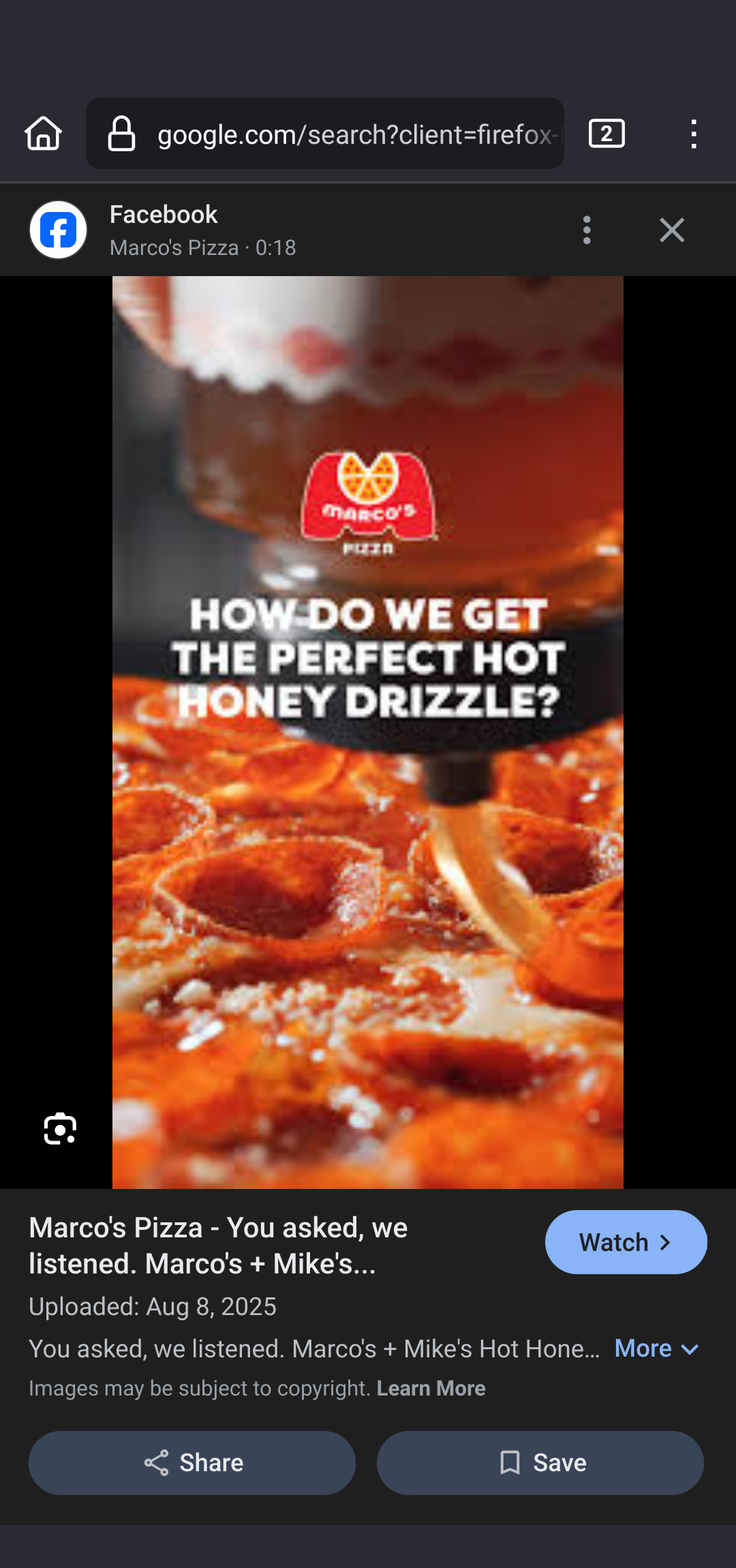Save this result to collections
Image resolution: width=736 pixels, height=1568 pixels.
coord(540,1463)
